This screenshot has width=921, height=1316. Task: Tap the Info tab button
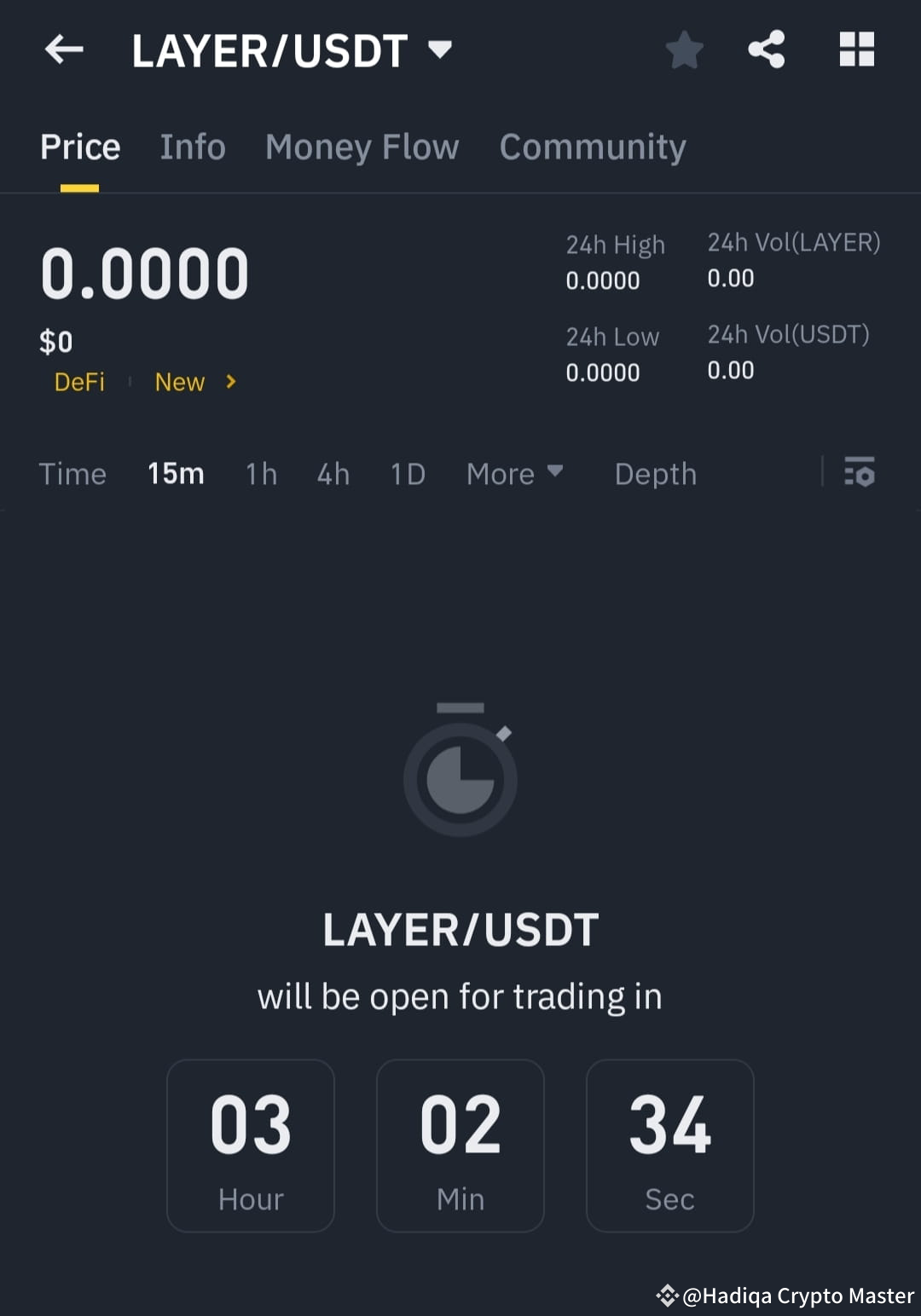pos(192,147)
